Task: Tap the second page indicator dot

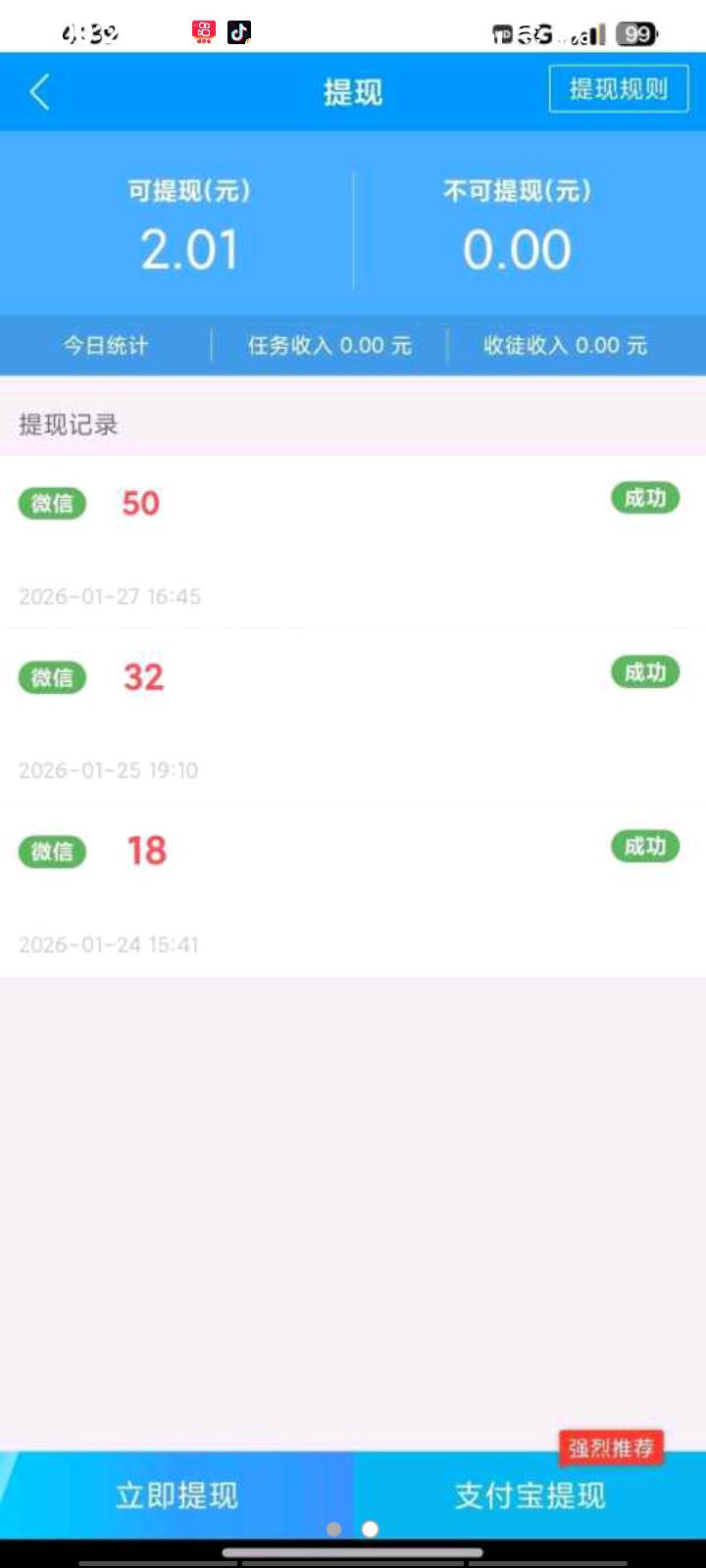Action: pyautogui.click(x=370, y=1529)
